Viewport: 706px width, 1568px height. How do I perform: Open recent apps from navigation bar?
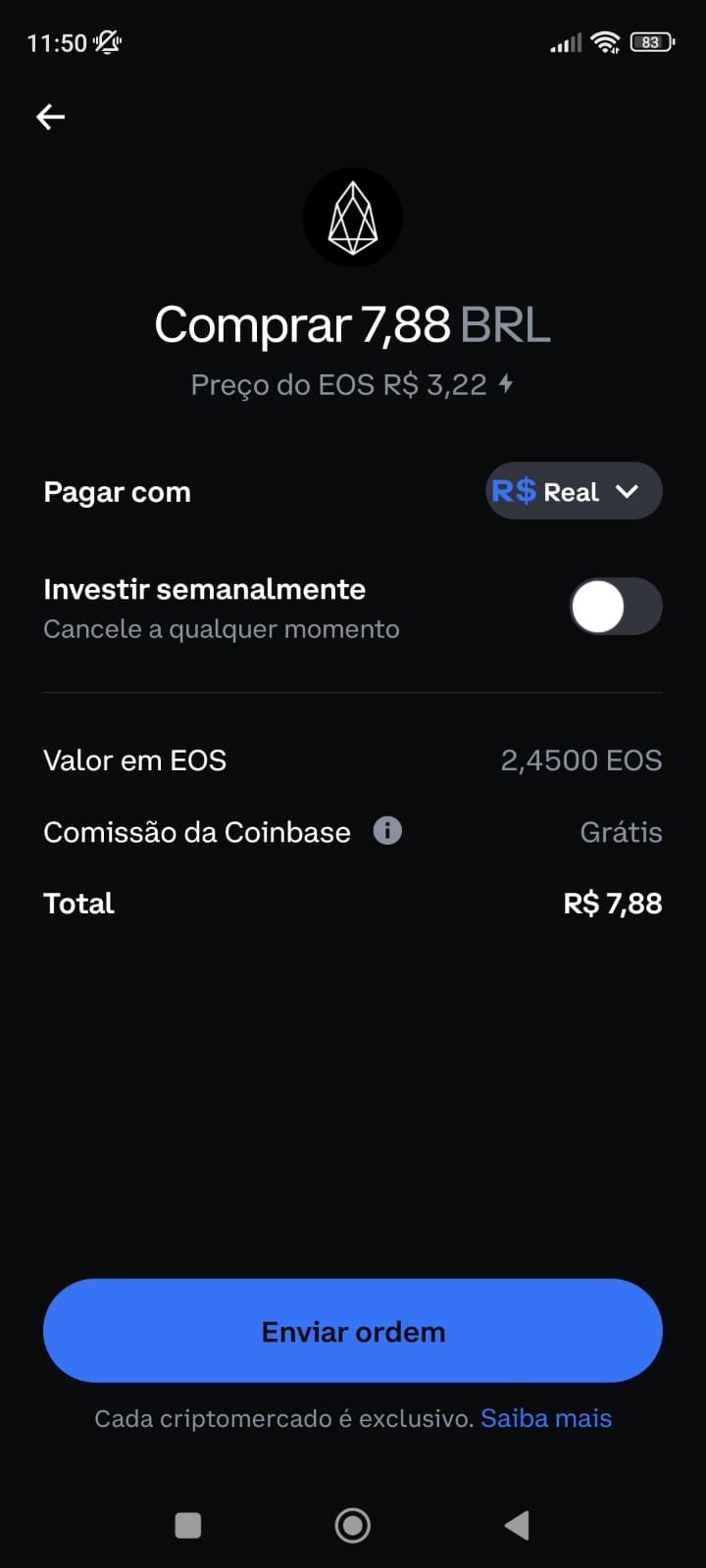pos(187,1525)
